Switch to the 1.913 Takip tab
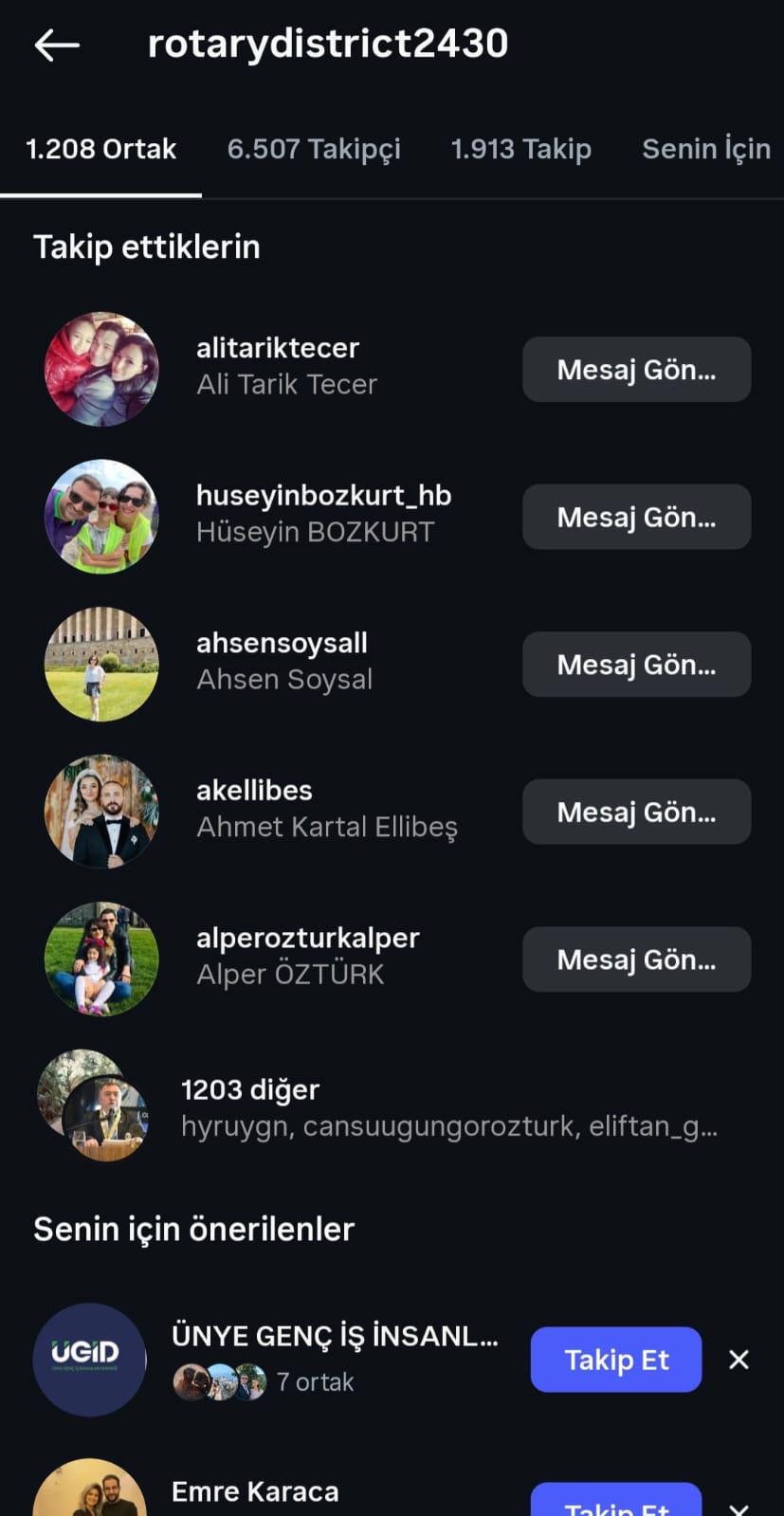Viewport: 784px width, 1516px height. coord(520,149)
